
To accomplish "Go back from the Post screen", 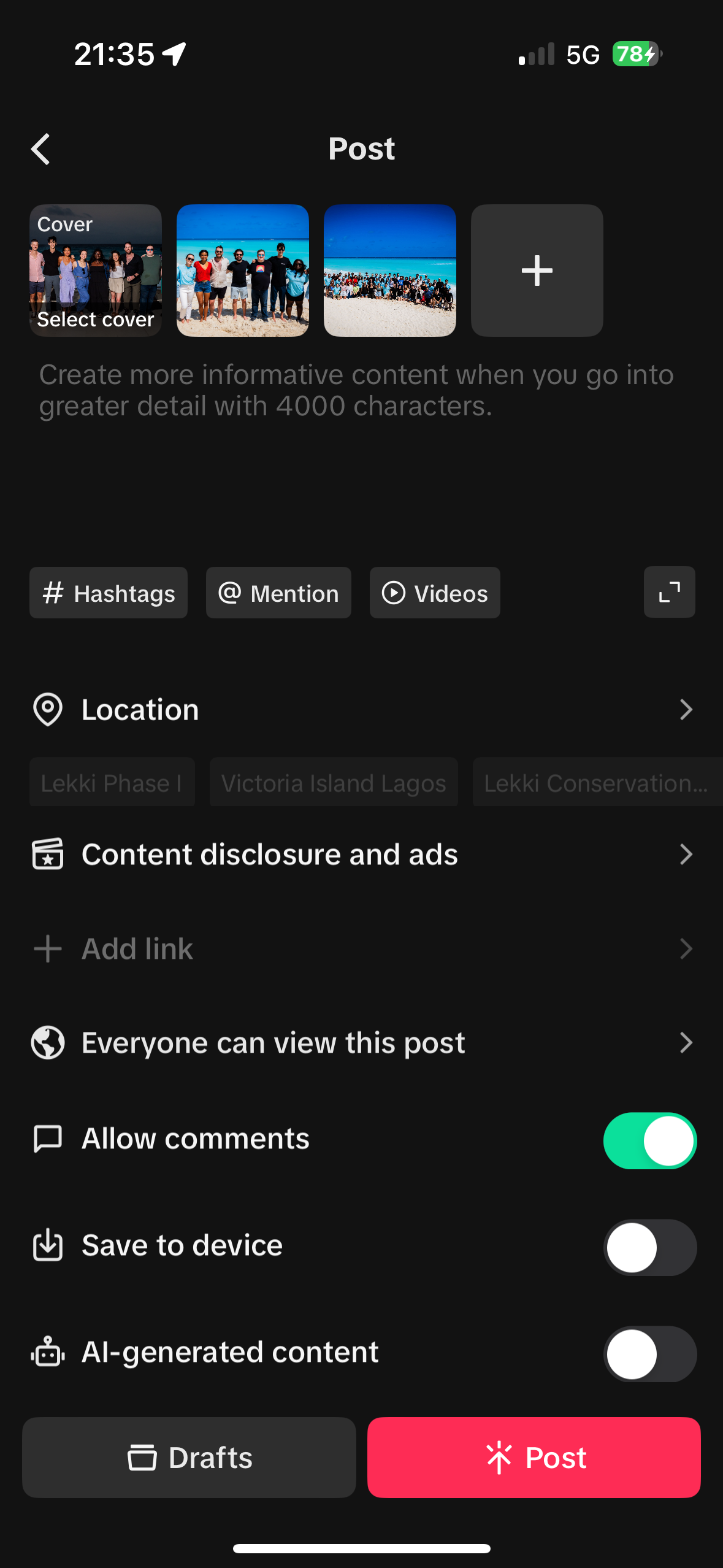I will [x=41, y=149].
